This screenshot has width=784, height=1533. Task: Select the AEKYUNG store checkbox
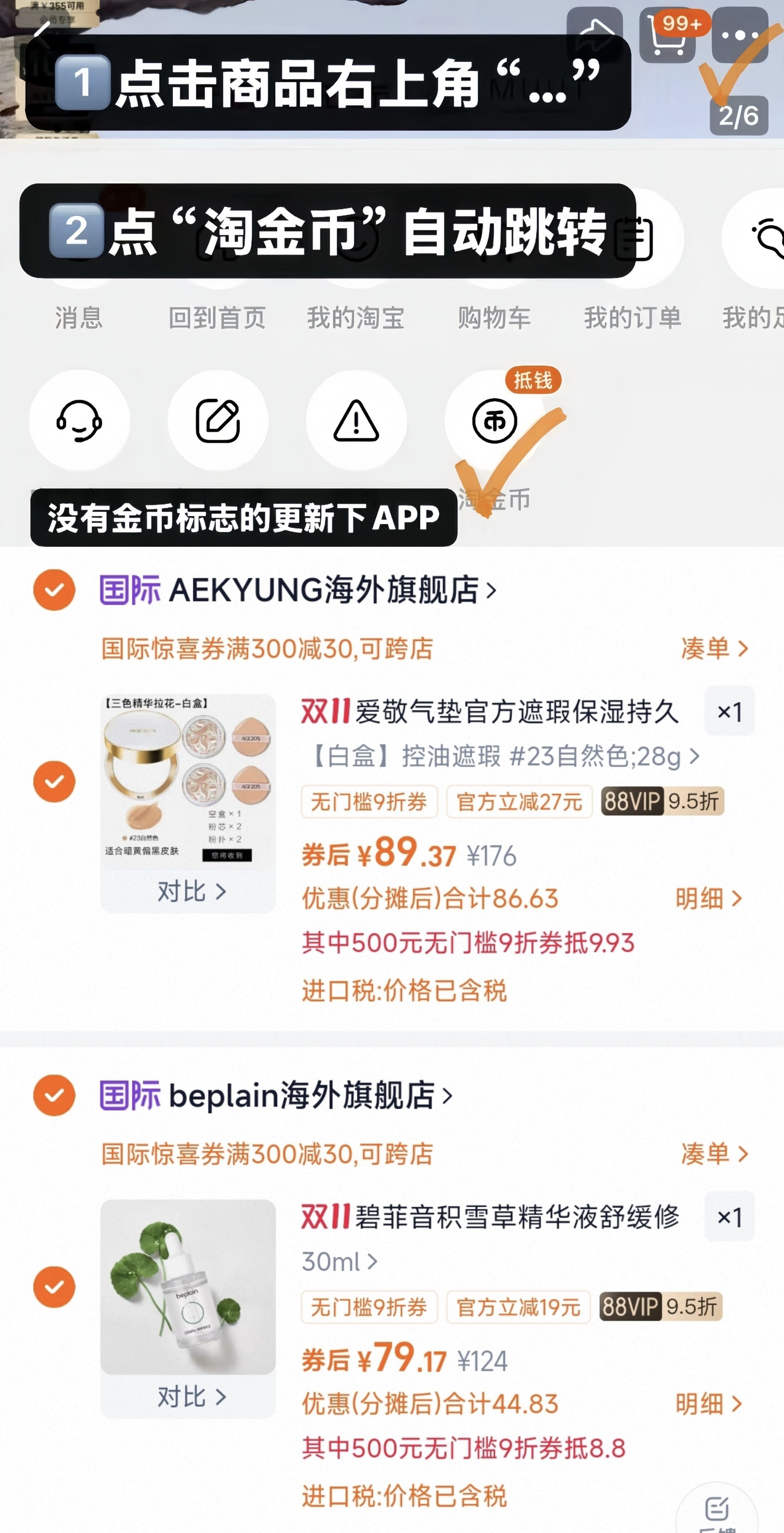tap(54, 590)
